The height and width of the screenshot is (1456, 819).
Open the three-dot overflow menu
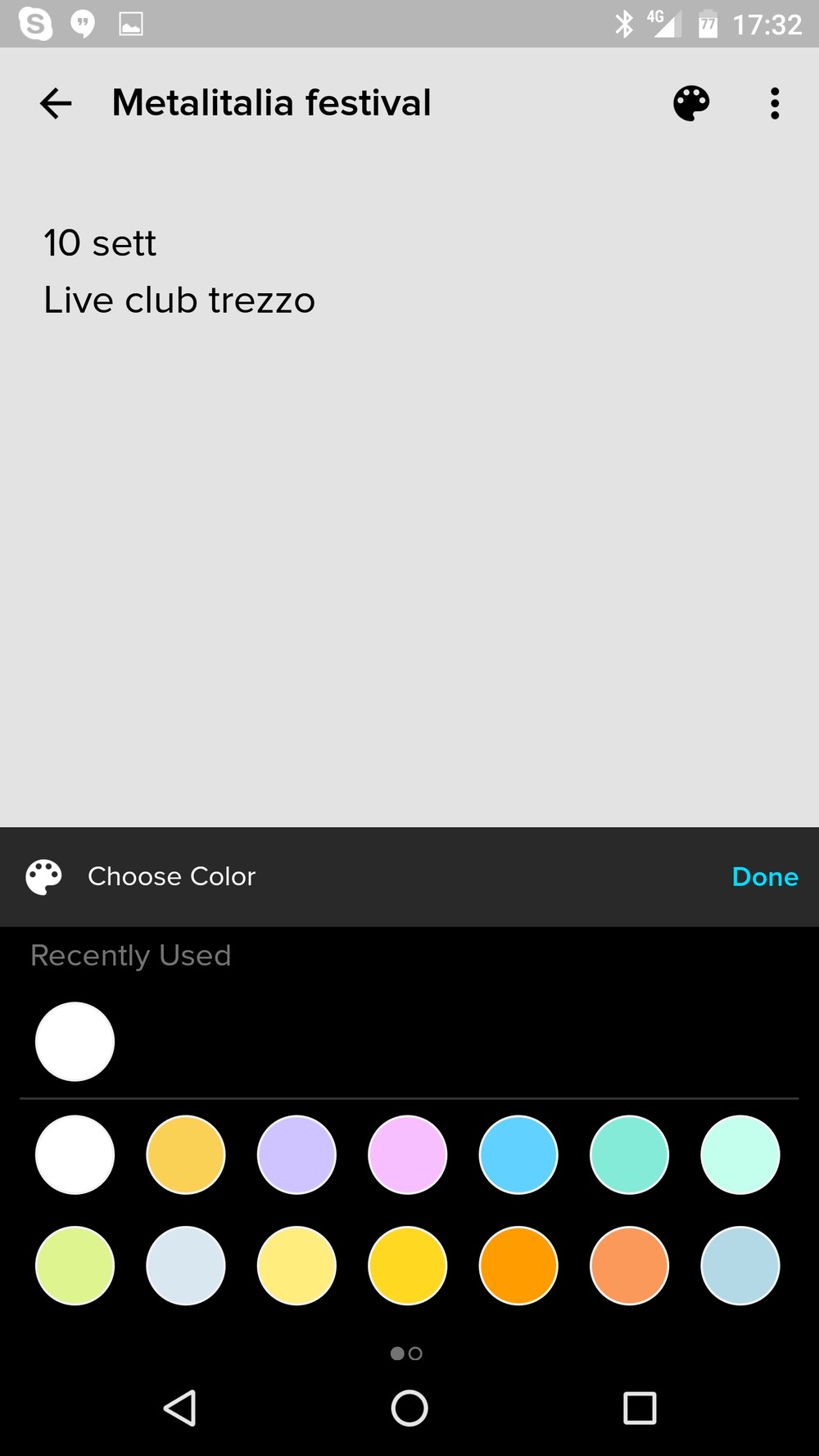tap(775, 103)
